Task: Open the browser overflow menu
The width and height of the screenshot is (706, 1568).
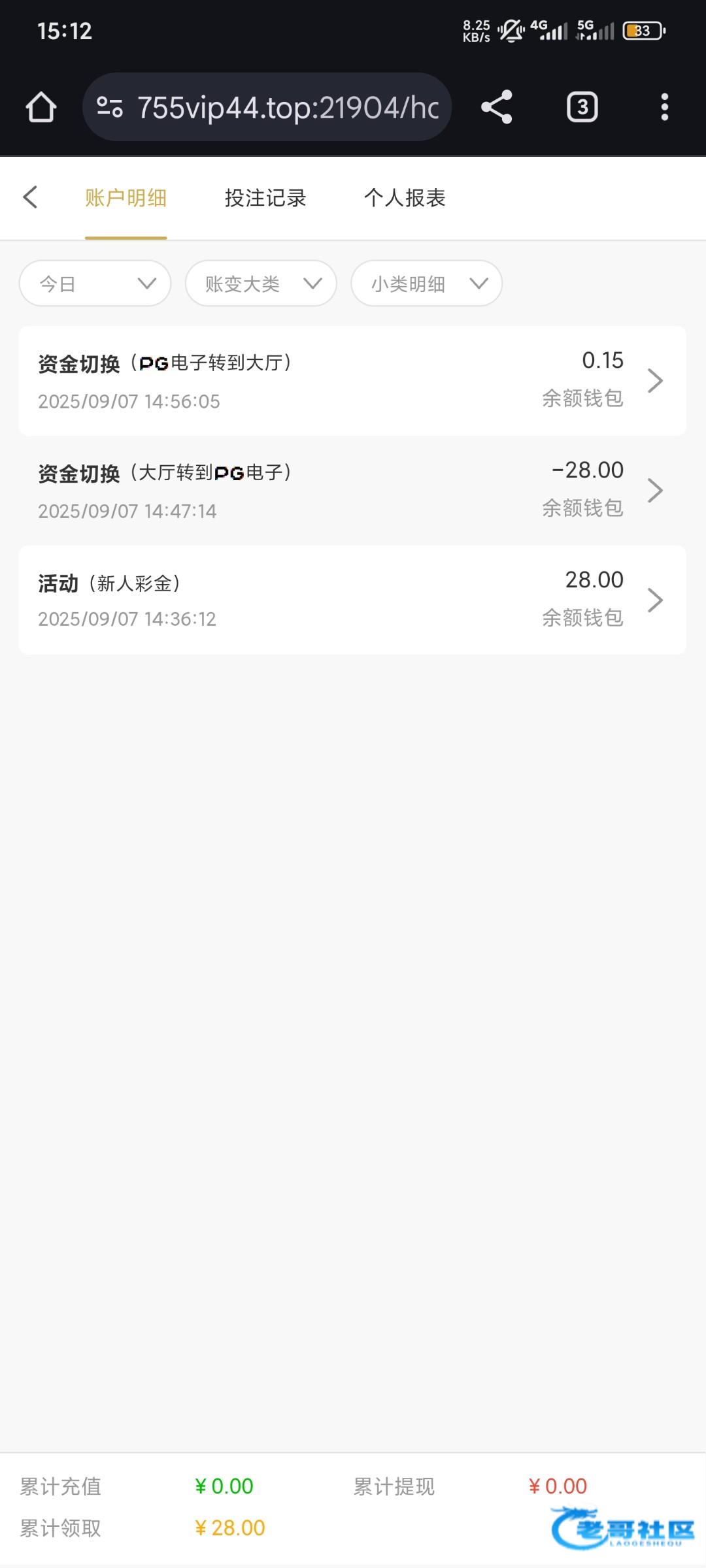Action: tap(664, 107)
